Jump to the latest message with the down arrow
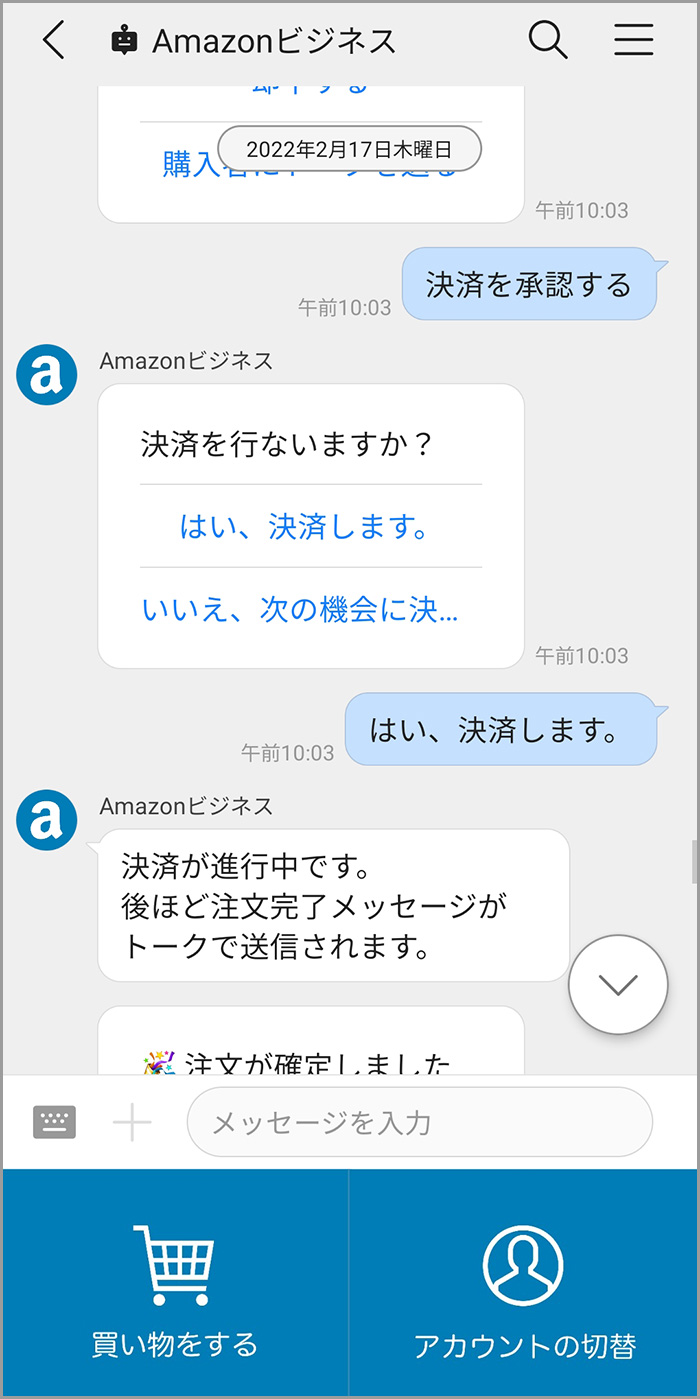The width and height of the screenshot is (700, 1399). pos(617,984)
